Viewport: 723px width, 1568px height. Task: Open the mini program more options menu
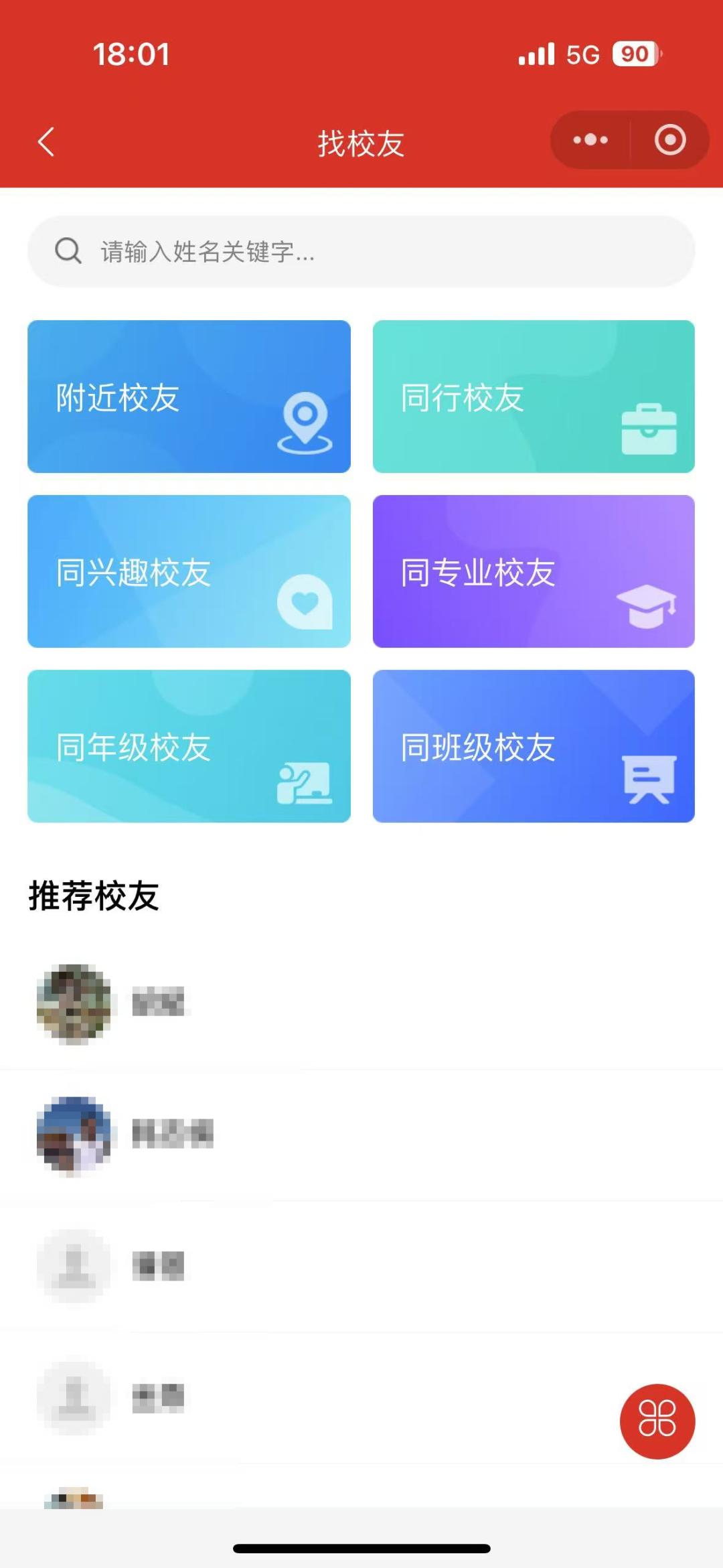pyautogui.click(x=590, y=140)
